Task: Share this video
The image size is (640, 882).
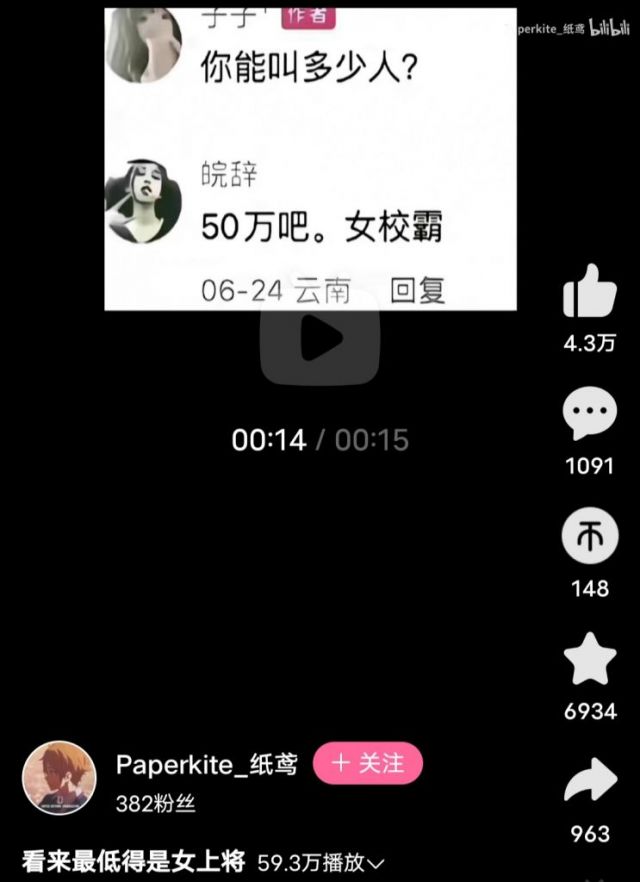Action: (x=590, y=783)
